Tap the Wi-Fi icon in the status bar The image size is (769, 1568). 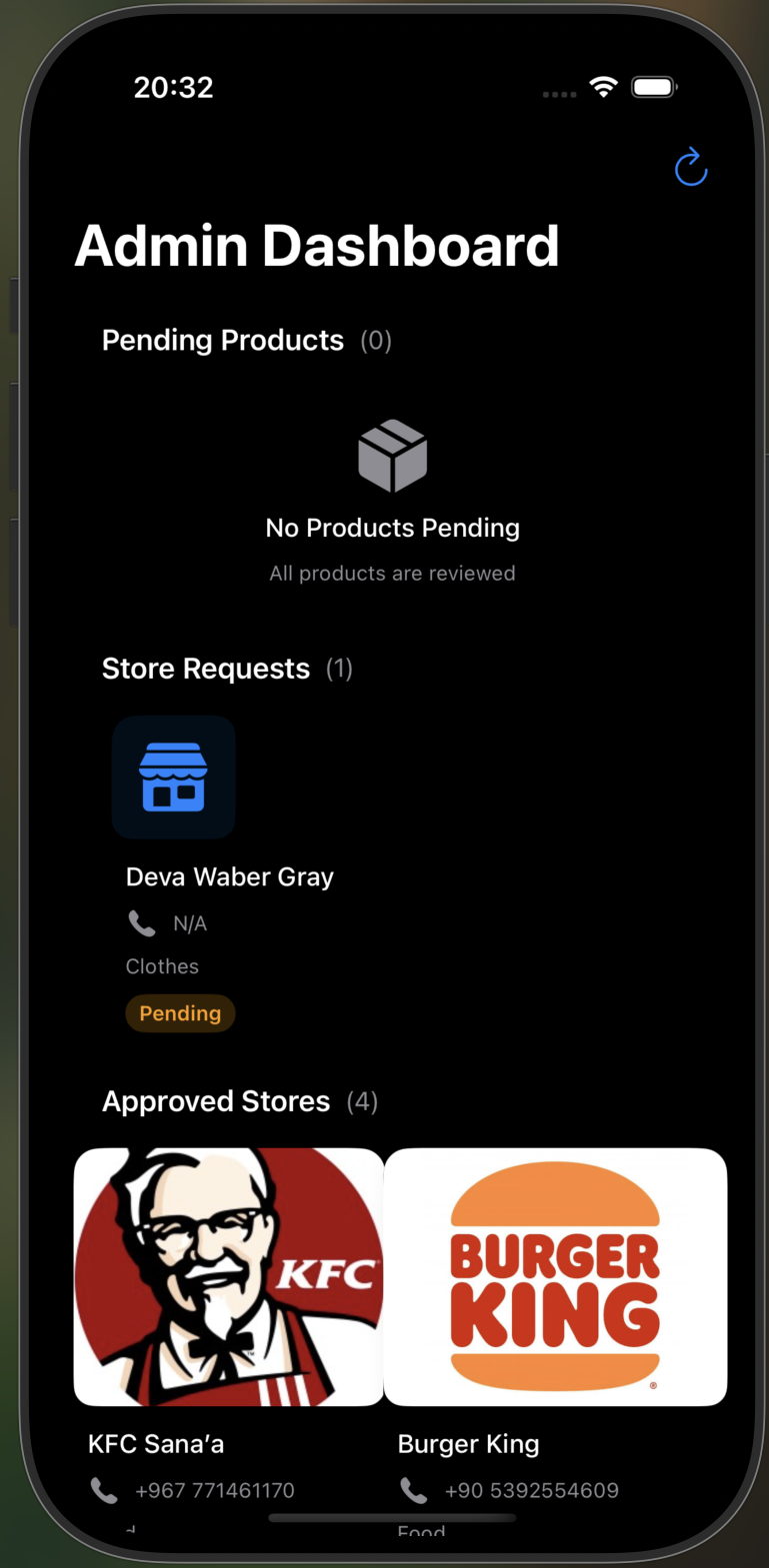point(602,87)
